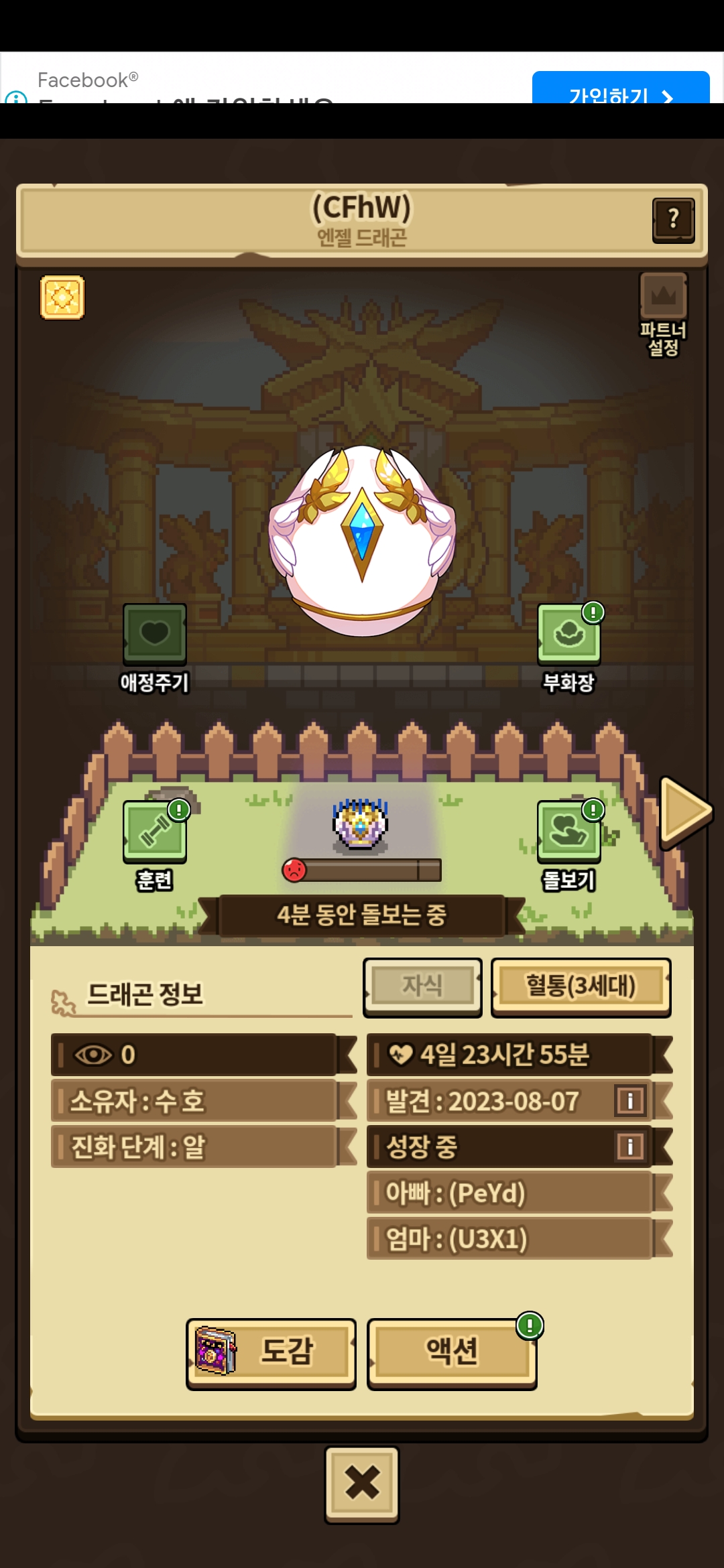Screen dimensions: 724x1568
Task: Open 파트너 설정 partner settings
Action: coord(663,315)
